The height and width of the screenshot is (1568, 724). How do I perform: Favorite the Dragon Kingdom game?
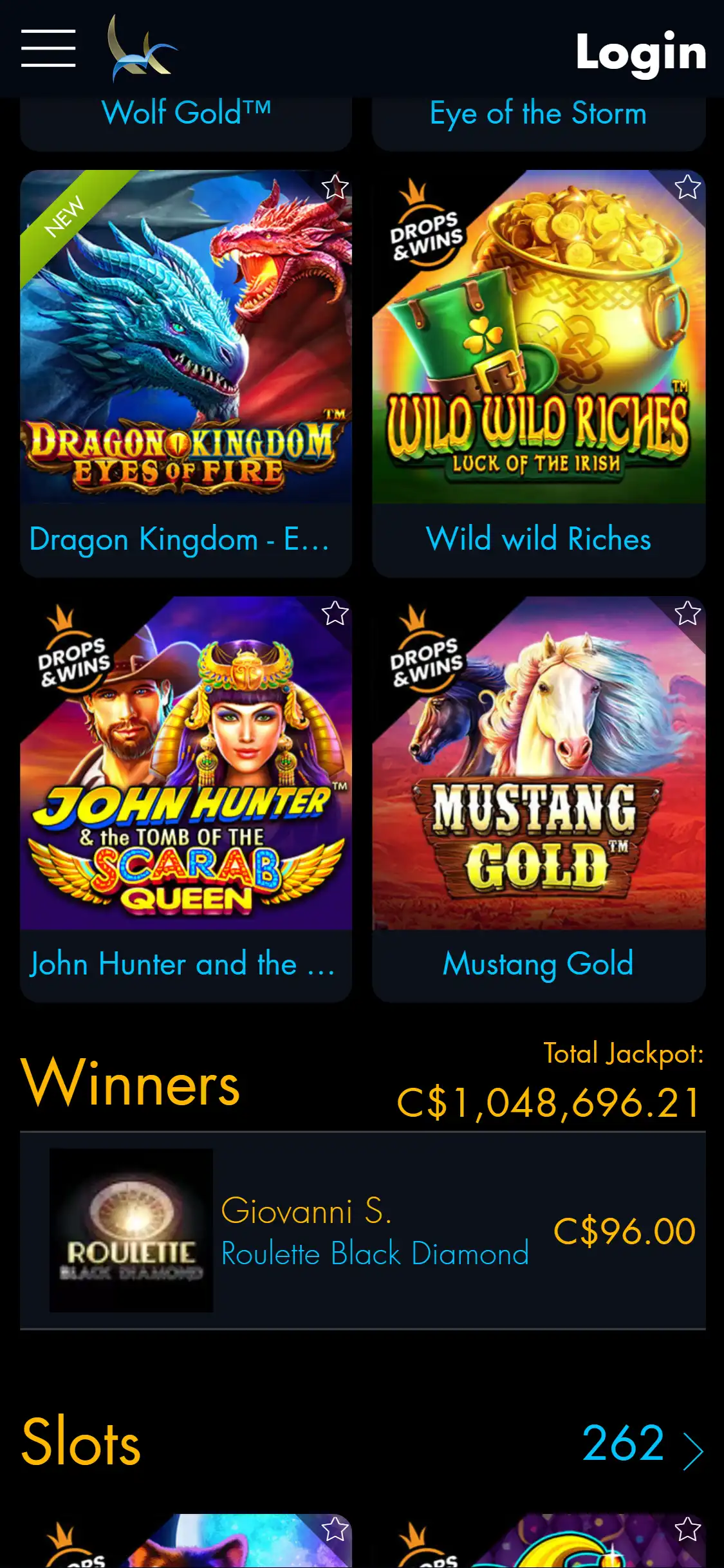(x=335, y=187)
